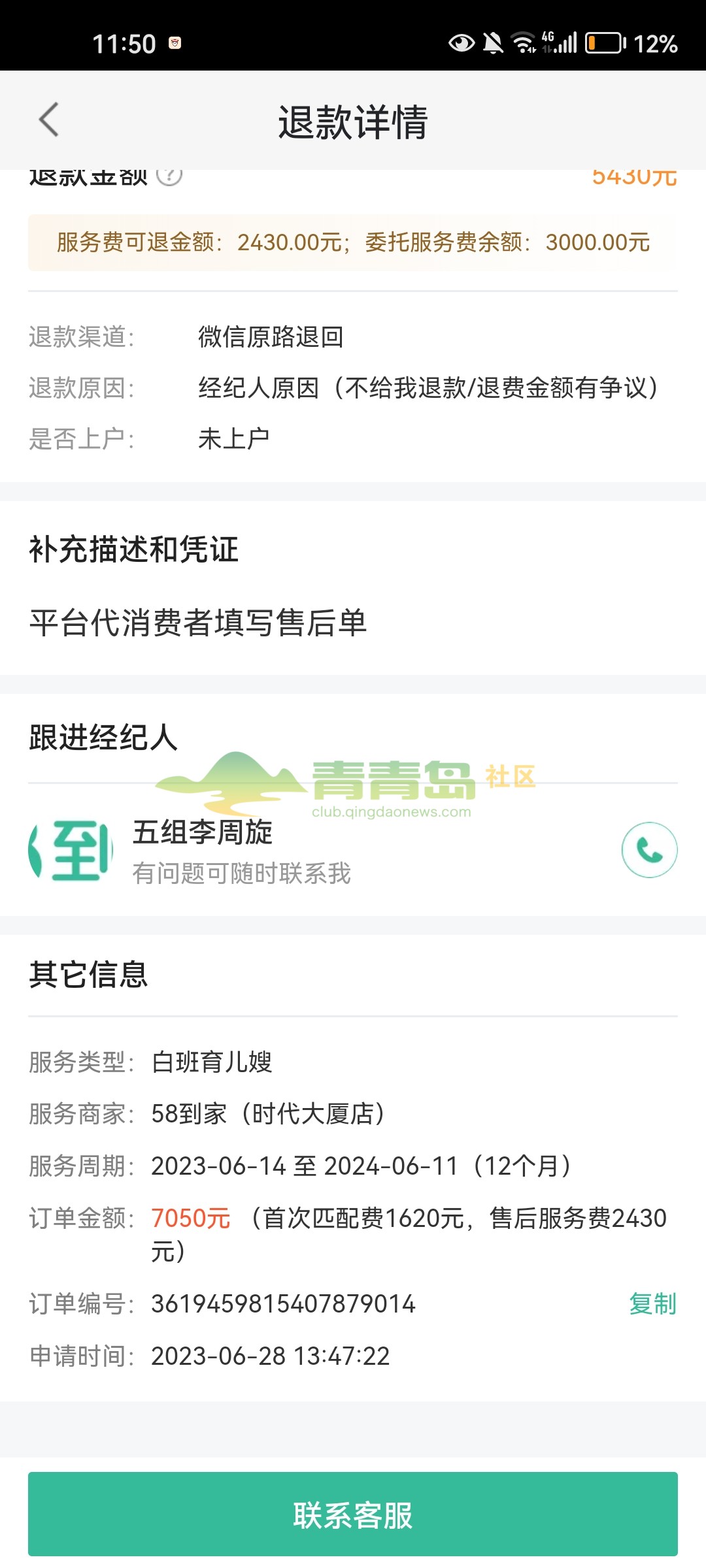
Task: Tap the 联系客服 button
Action: (353, 1514)
